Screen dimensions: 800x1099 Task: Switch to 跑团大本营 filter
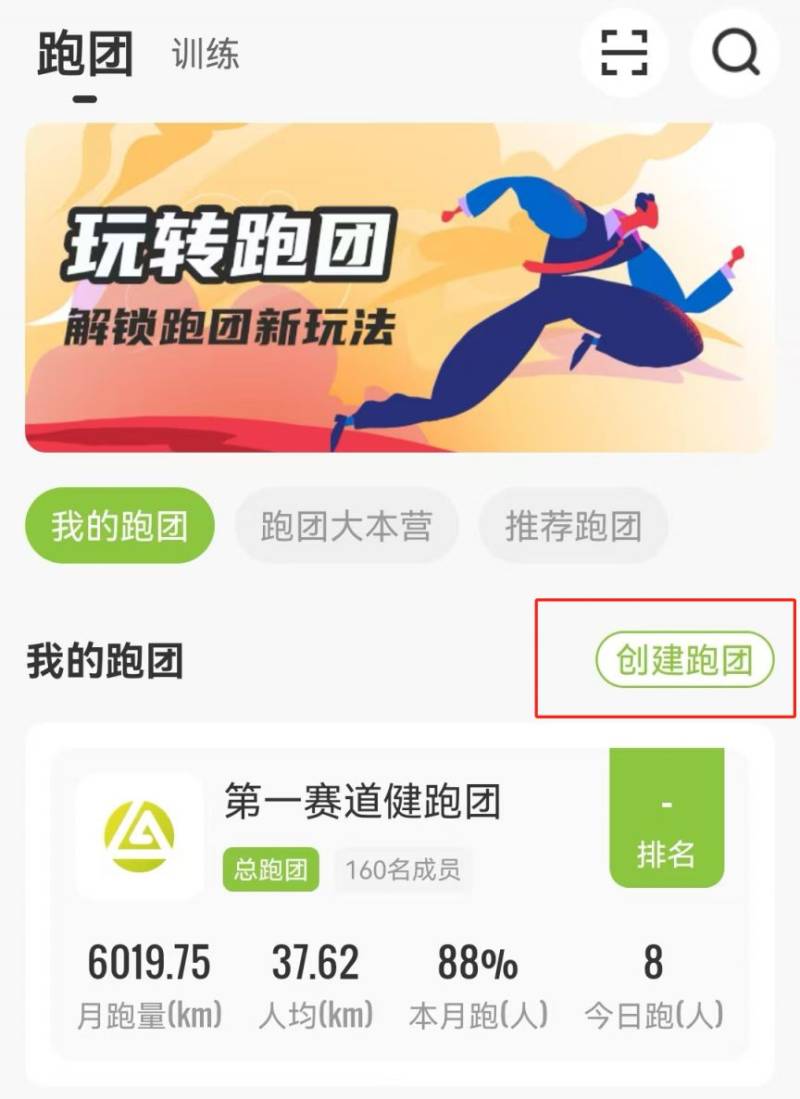pyautogui.click(x=346, y=527)
